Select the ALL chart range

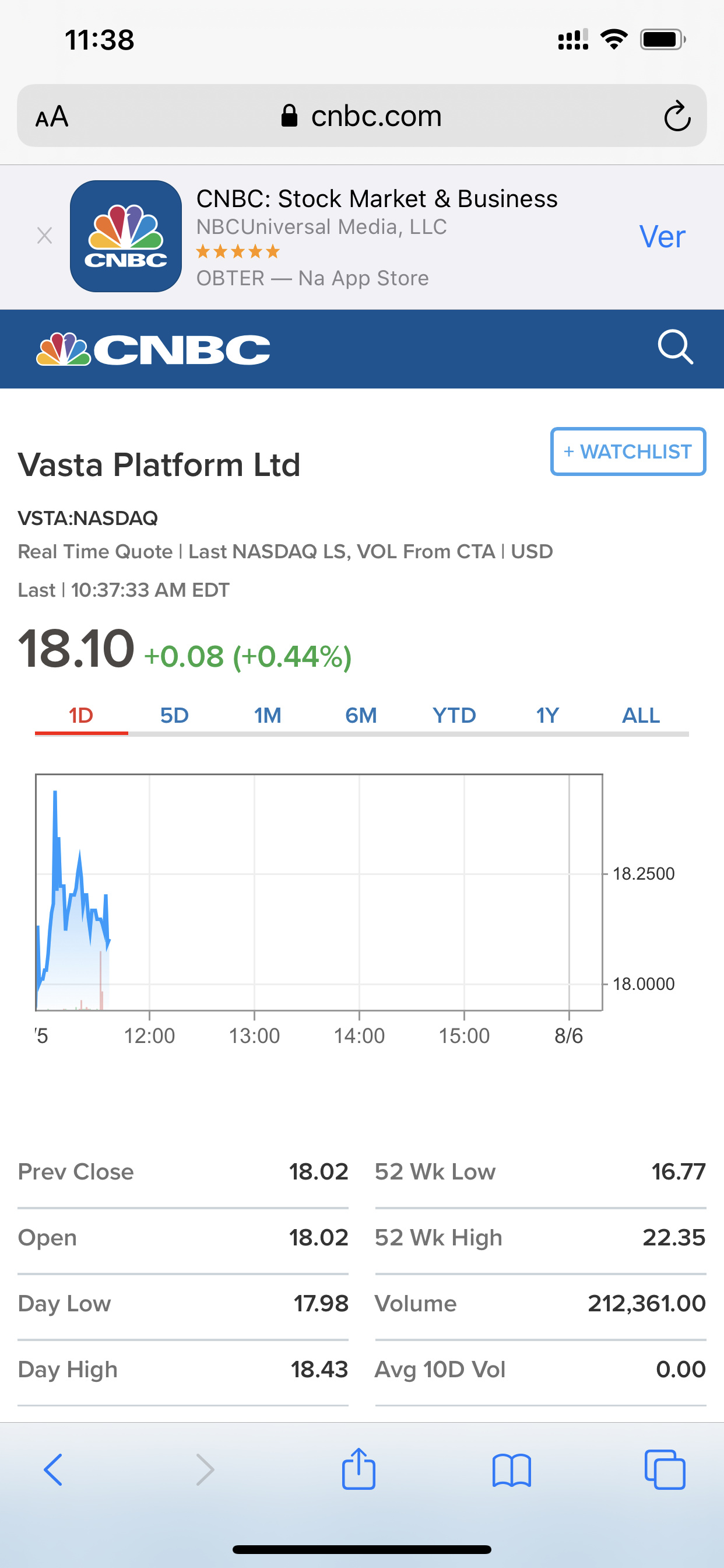point(641,715)
